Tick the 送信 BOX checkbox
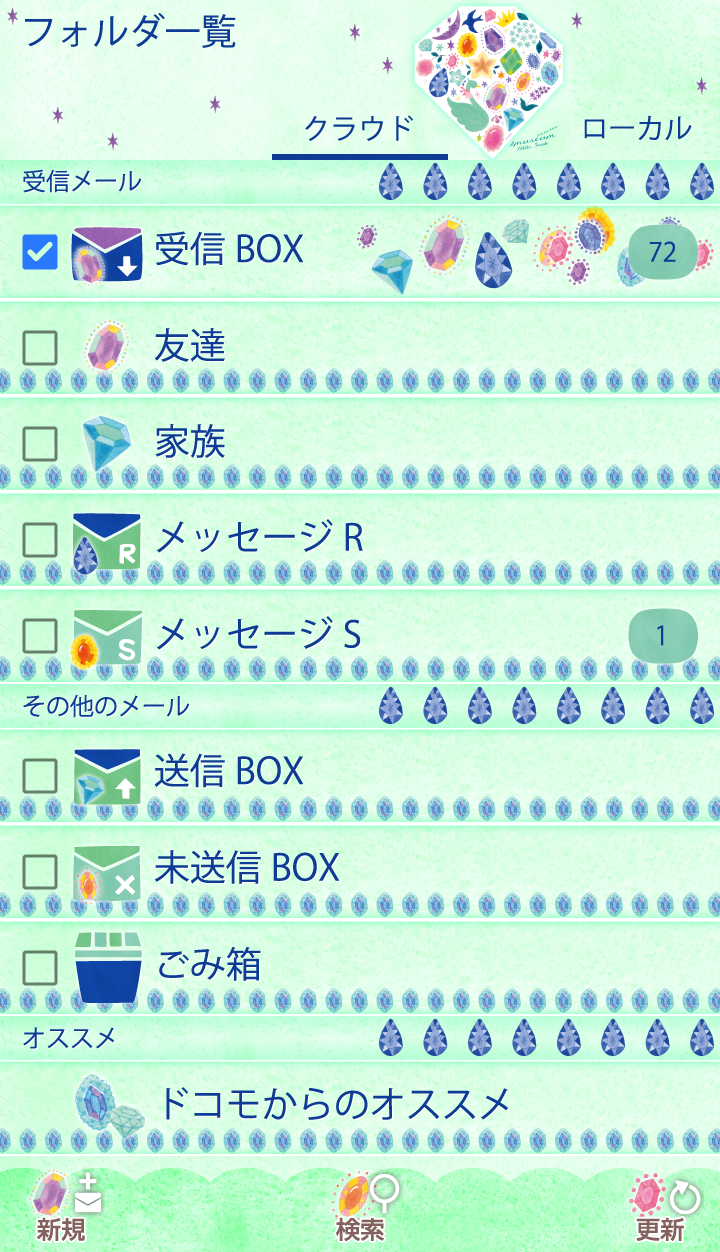Screen dimensions: 720x1252 pyautogui.click(x=40, y=773)
